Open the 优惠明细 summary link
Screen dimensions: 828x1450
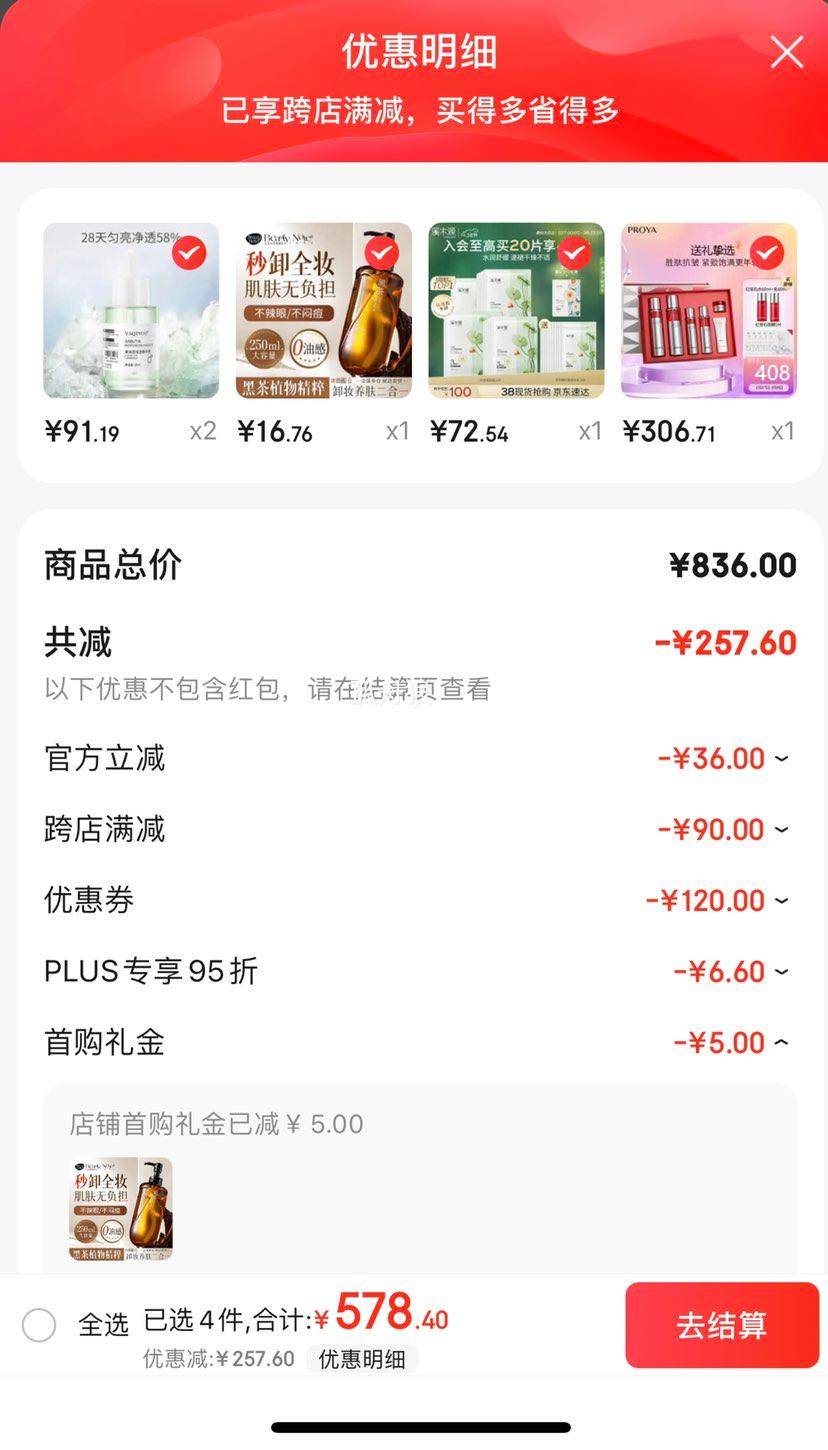362,1358
